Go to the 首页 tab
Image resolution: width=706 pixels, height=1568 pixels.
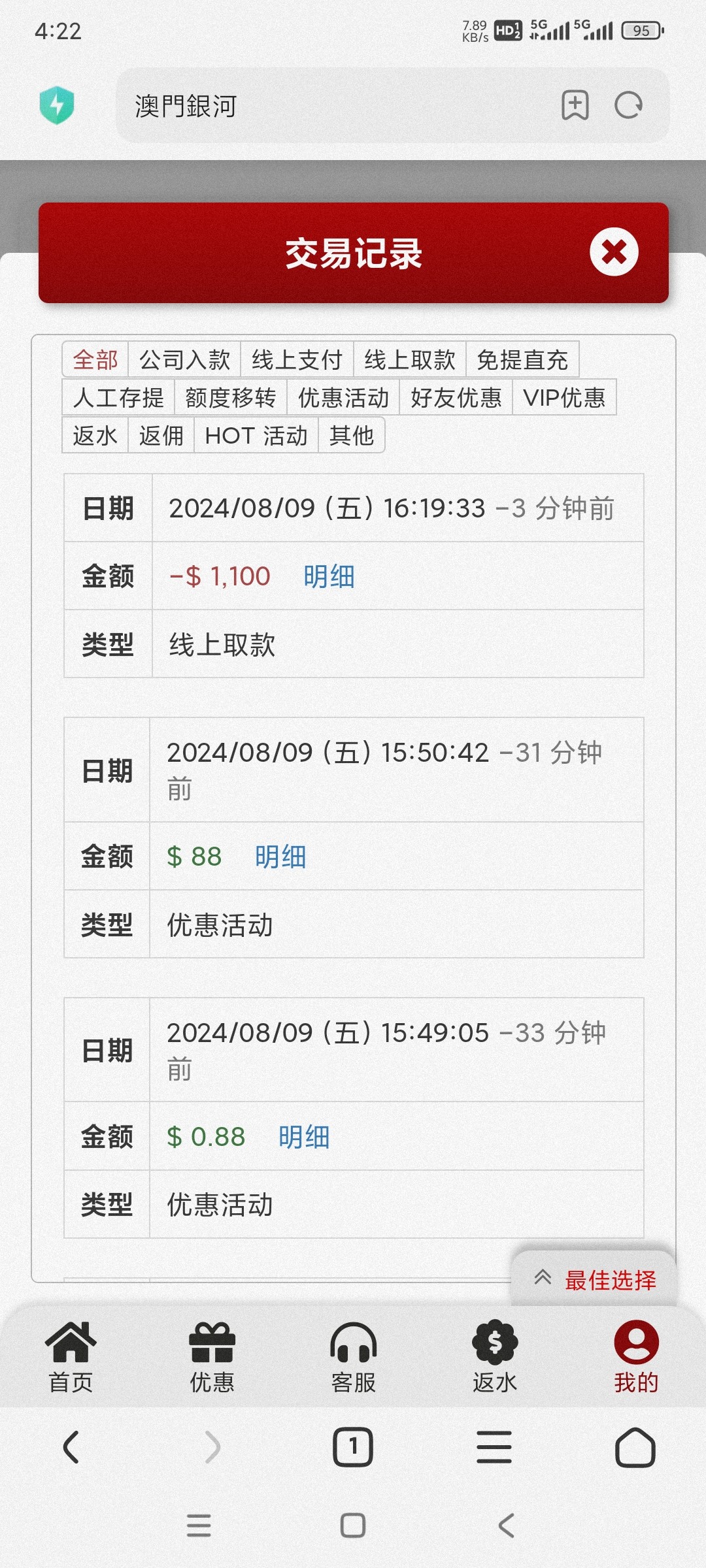click(x=71, y=1356)
